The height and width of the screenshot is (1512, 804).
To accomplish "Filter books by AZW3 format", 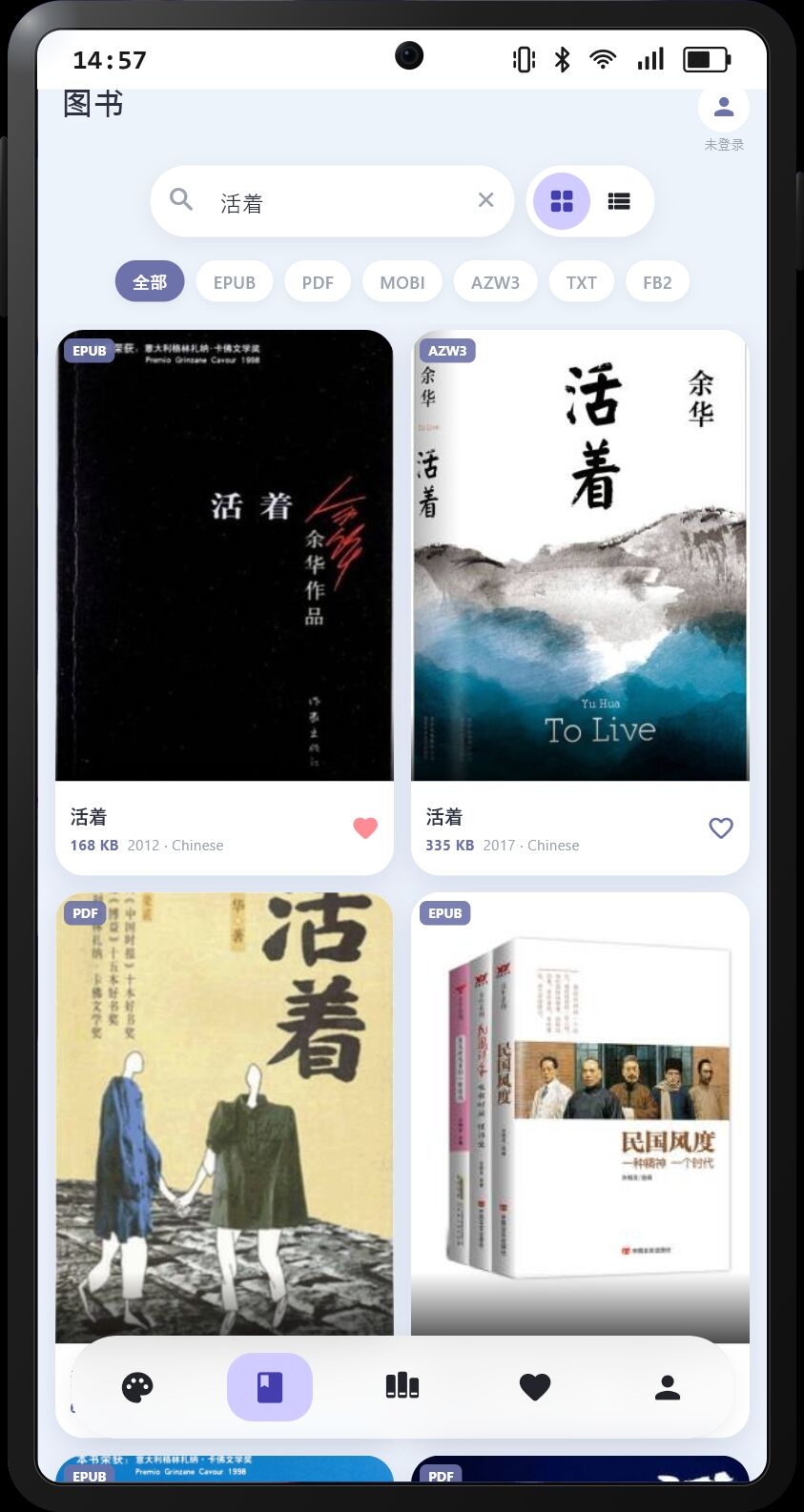I will coord(496,282).
